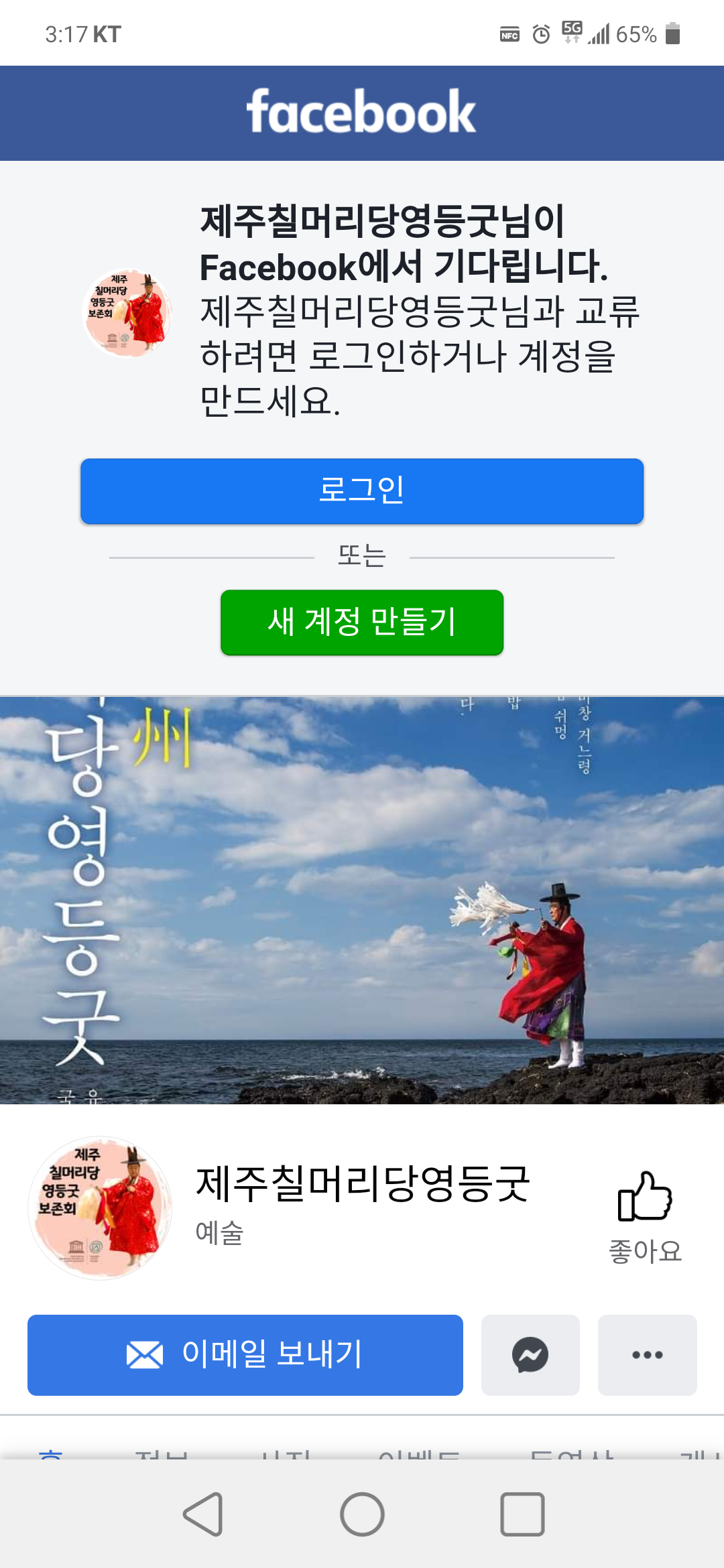The height and width of the screenshot is (1568, 724).
Task: Tap the 이메일 보내기 button
Action: [x=245, y=1354]
